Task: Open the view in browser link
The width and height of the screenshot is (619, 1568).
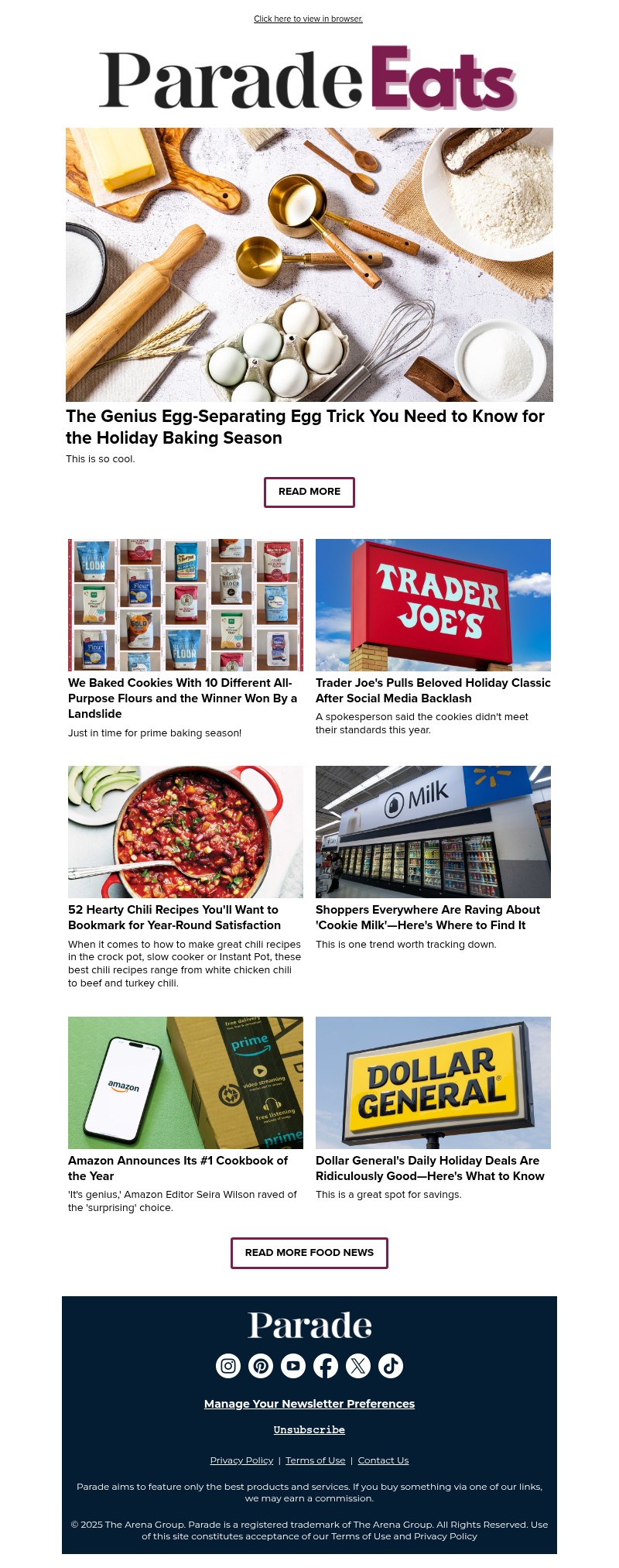Action: (x=308, y=19)
